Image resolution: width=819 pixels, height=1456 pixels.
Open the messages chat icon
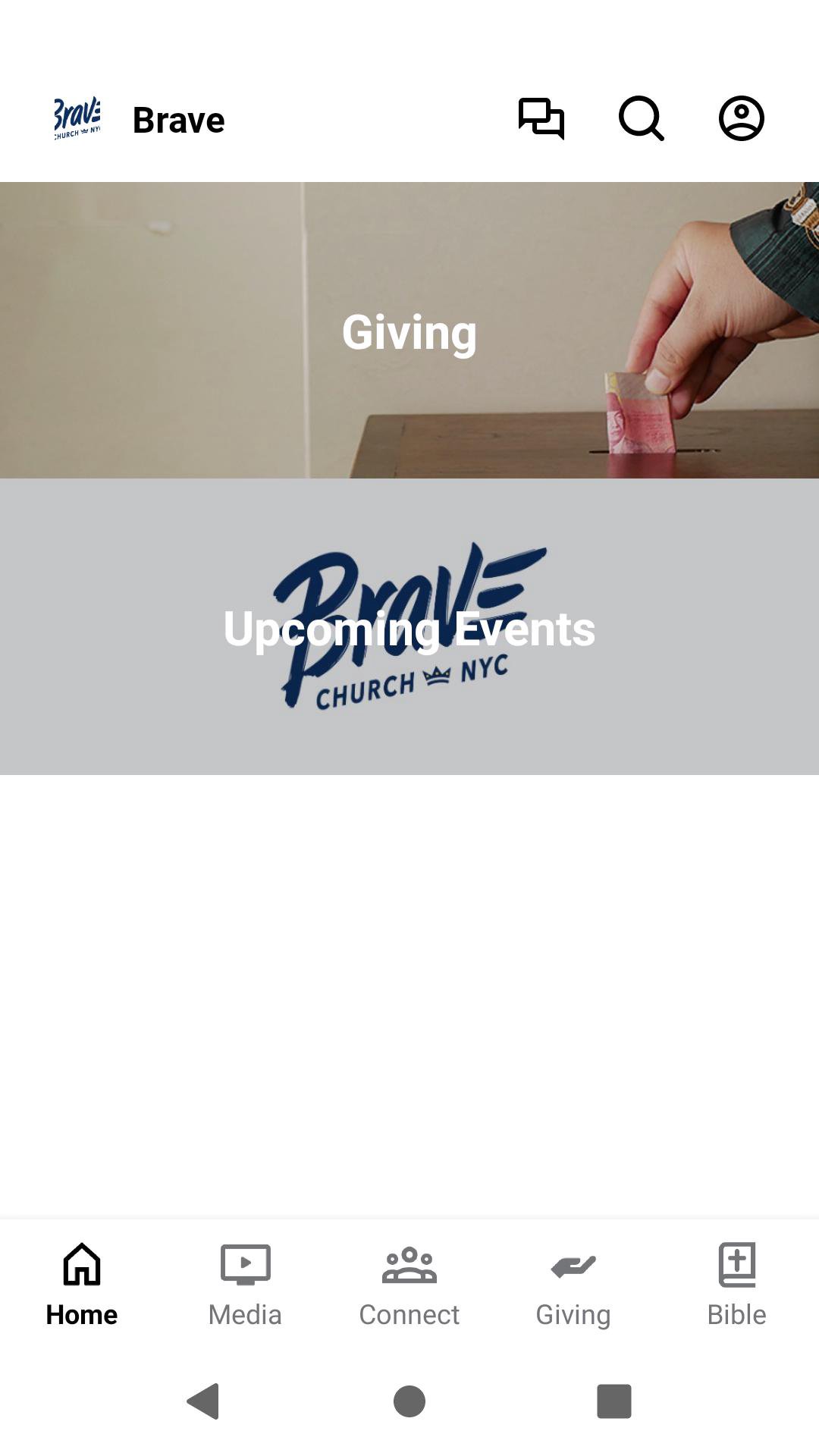pyautogui.click(x=541, y=119)
